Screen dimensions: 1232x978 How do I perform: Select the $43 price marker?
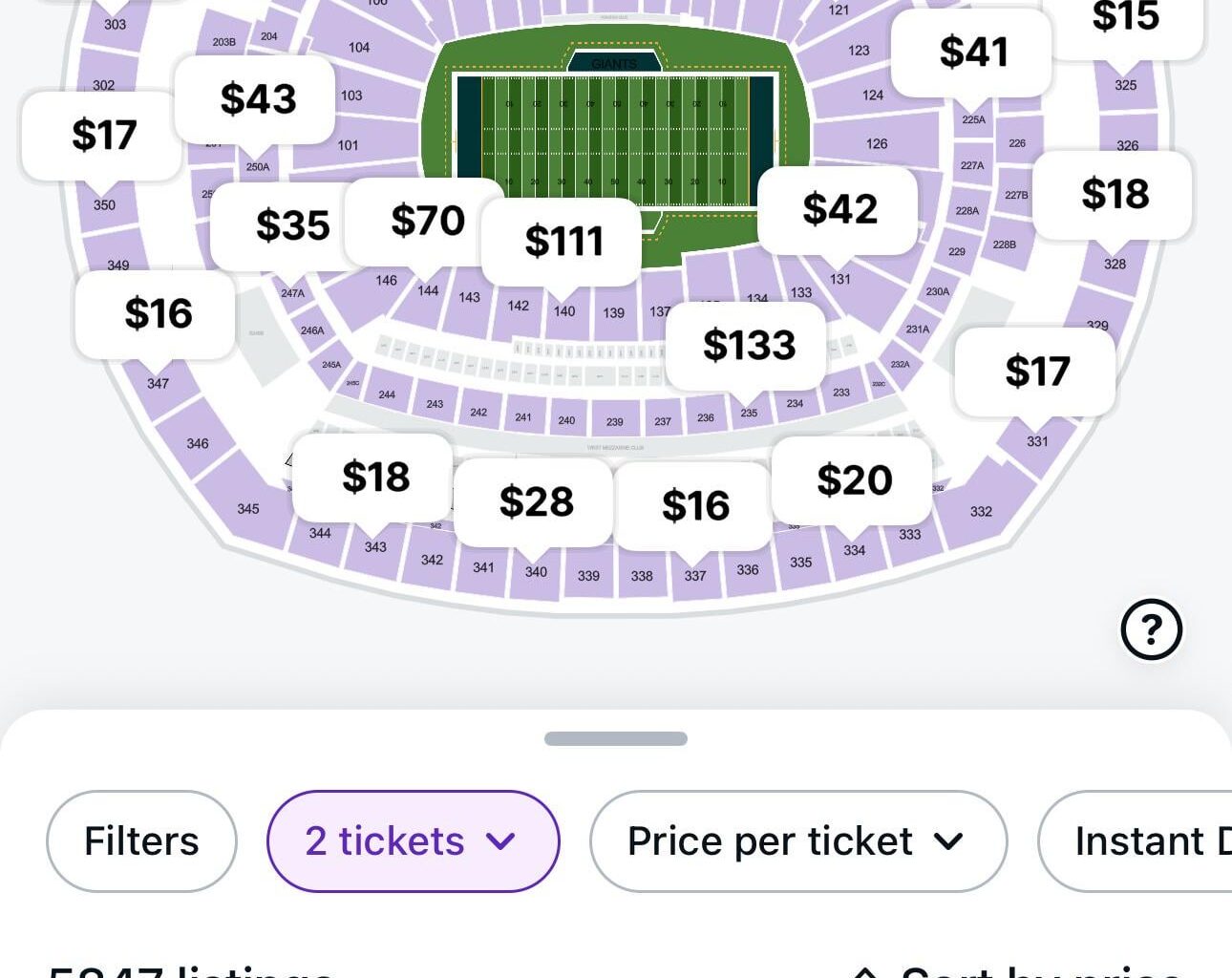(257, 98)
